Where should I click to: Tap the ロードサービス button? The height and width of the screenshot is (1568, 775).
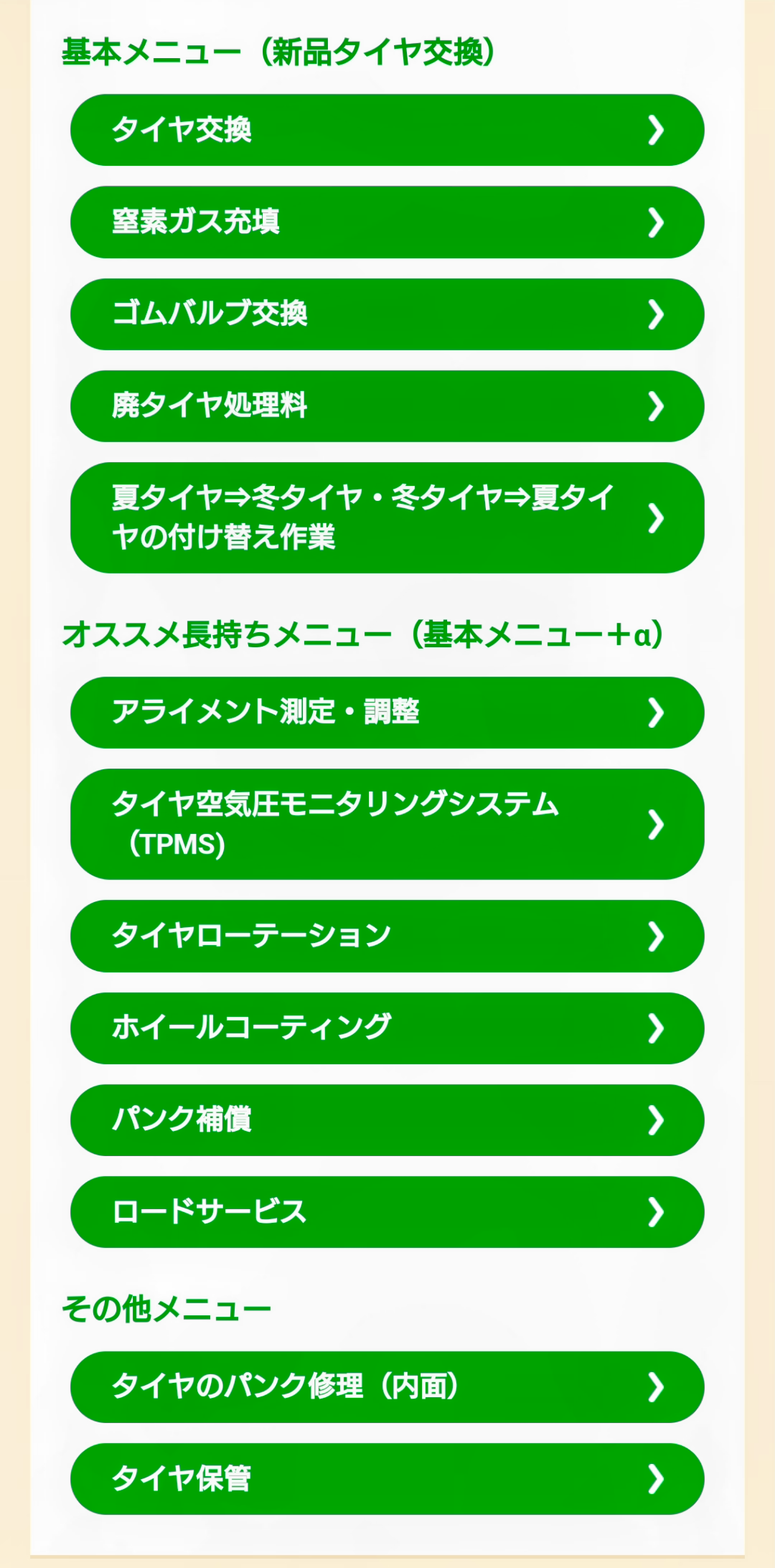(x=387, y=1212)
